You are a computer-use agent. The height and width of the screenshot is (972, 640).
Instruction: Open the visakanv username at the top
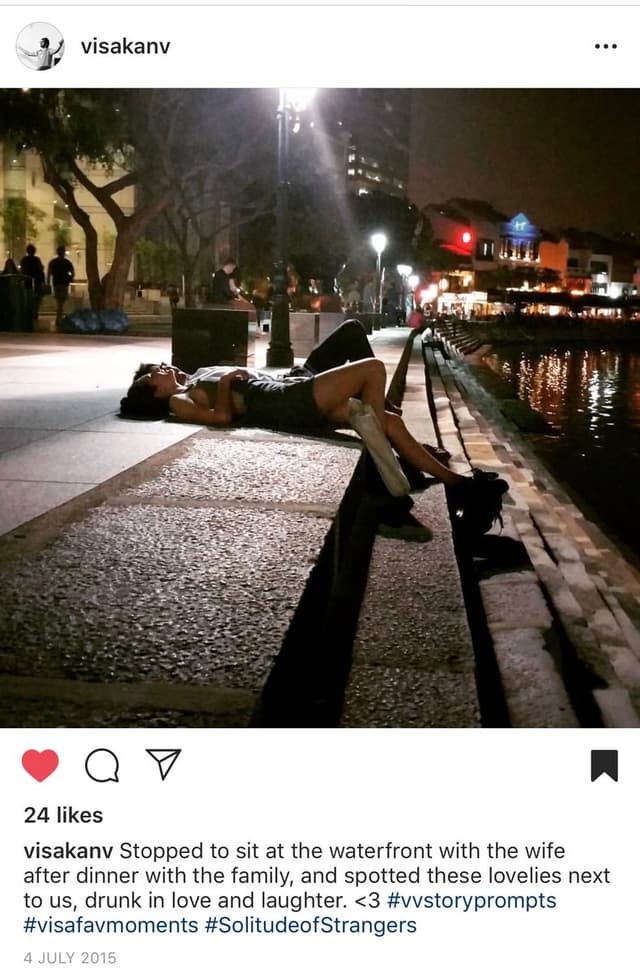click(x=125, y=46)
